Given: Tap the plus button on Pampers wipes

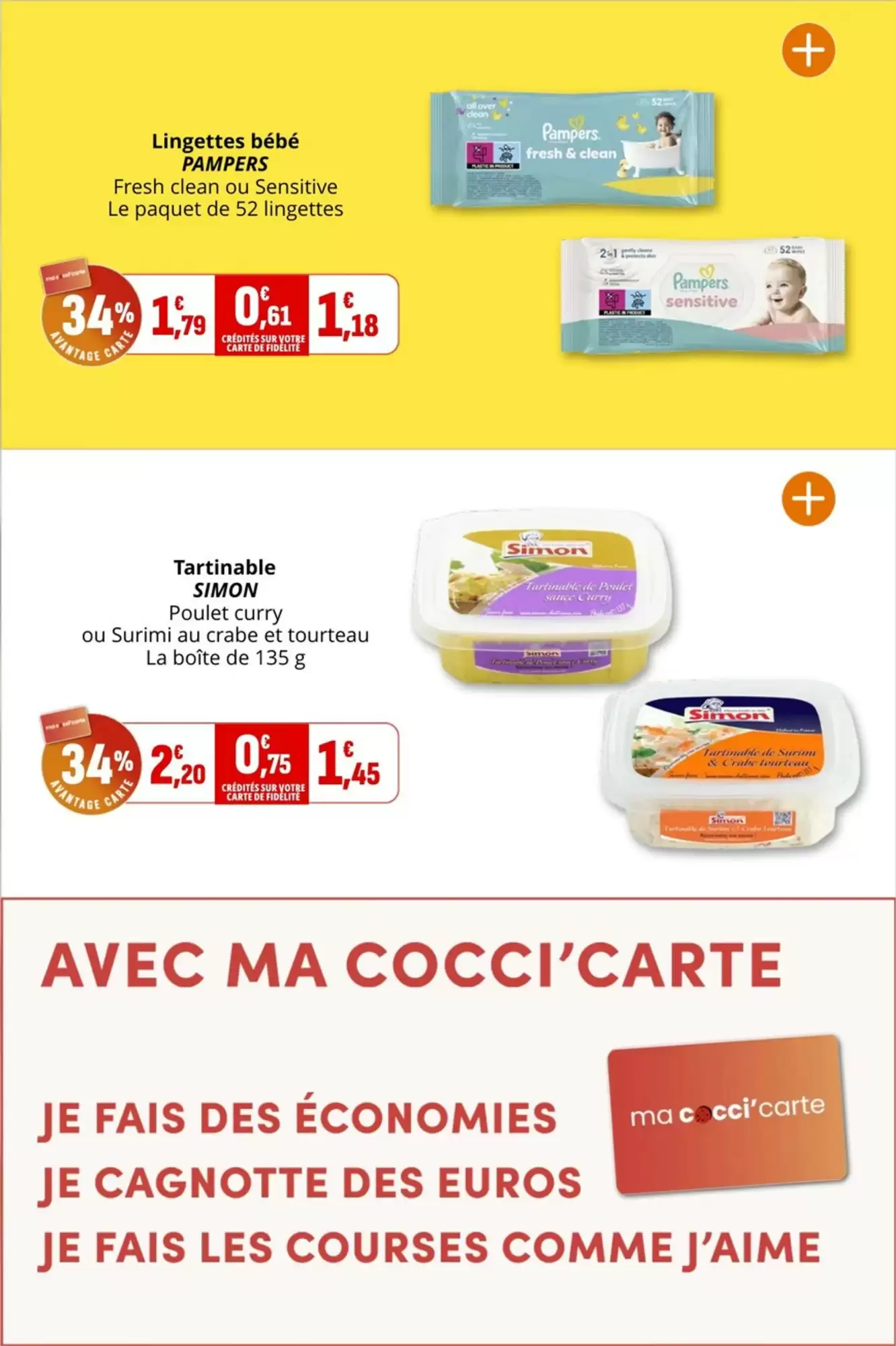Looking at the screenshot, I should 808,50.
